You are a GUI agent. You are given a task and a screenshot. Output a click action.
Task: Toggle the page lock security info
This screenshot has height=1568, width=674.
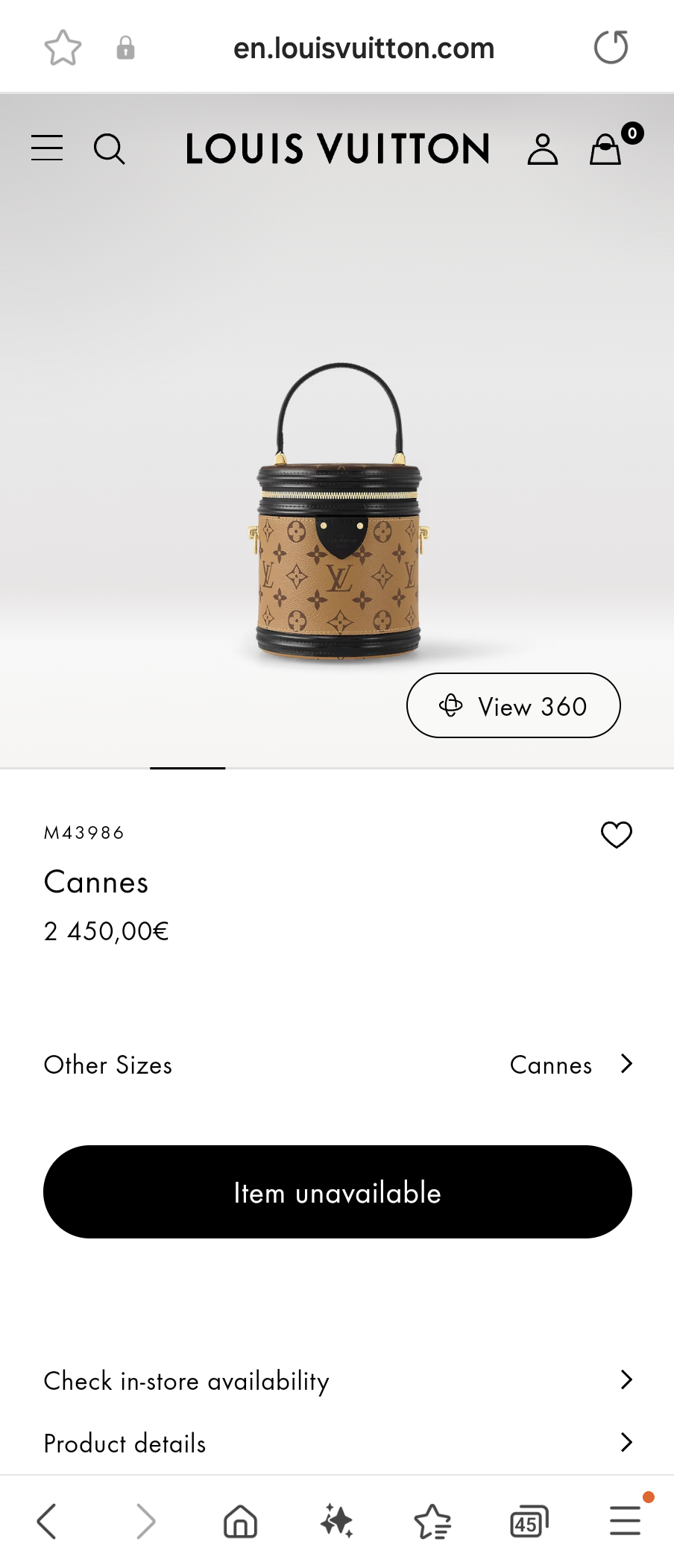125,47
